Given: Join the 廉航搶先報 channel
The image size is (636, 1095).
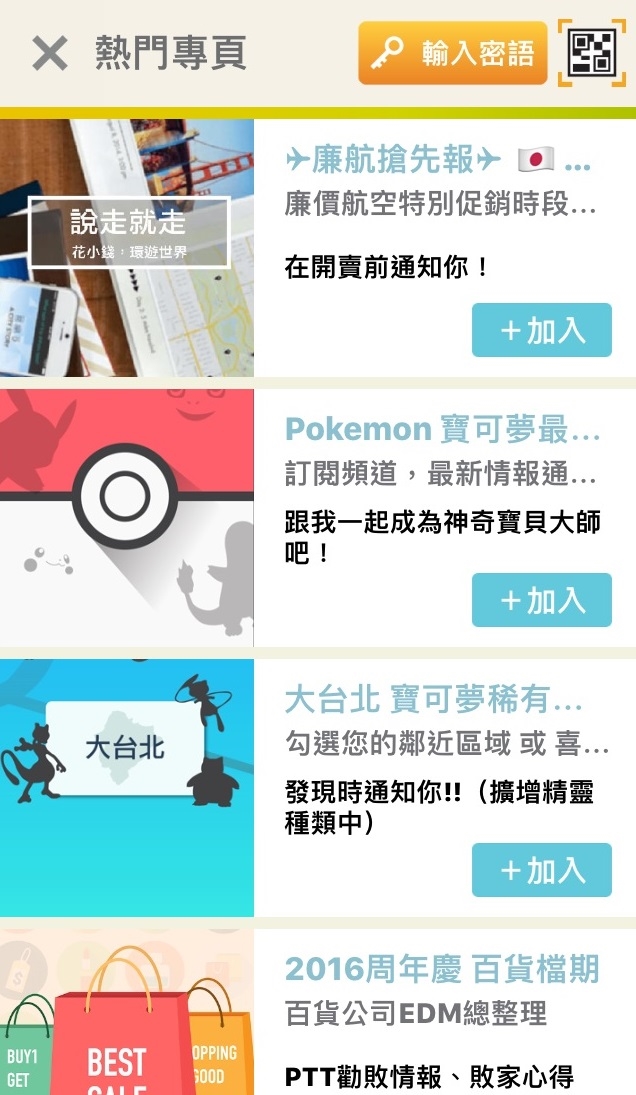Looking at the screenshot, I should pyautogui.click(x=541, y=331).
